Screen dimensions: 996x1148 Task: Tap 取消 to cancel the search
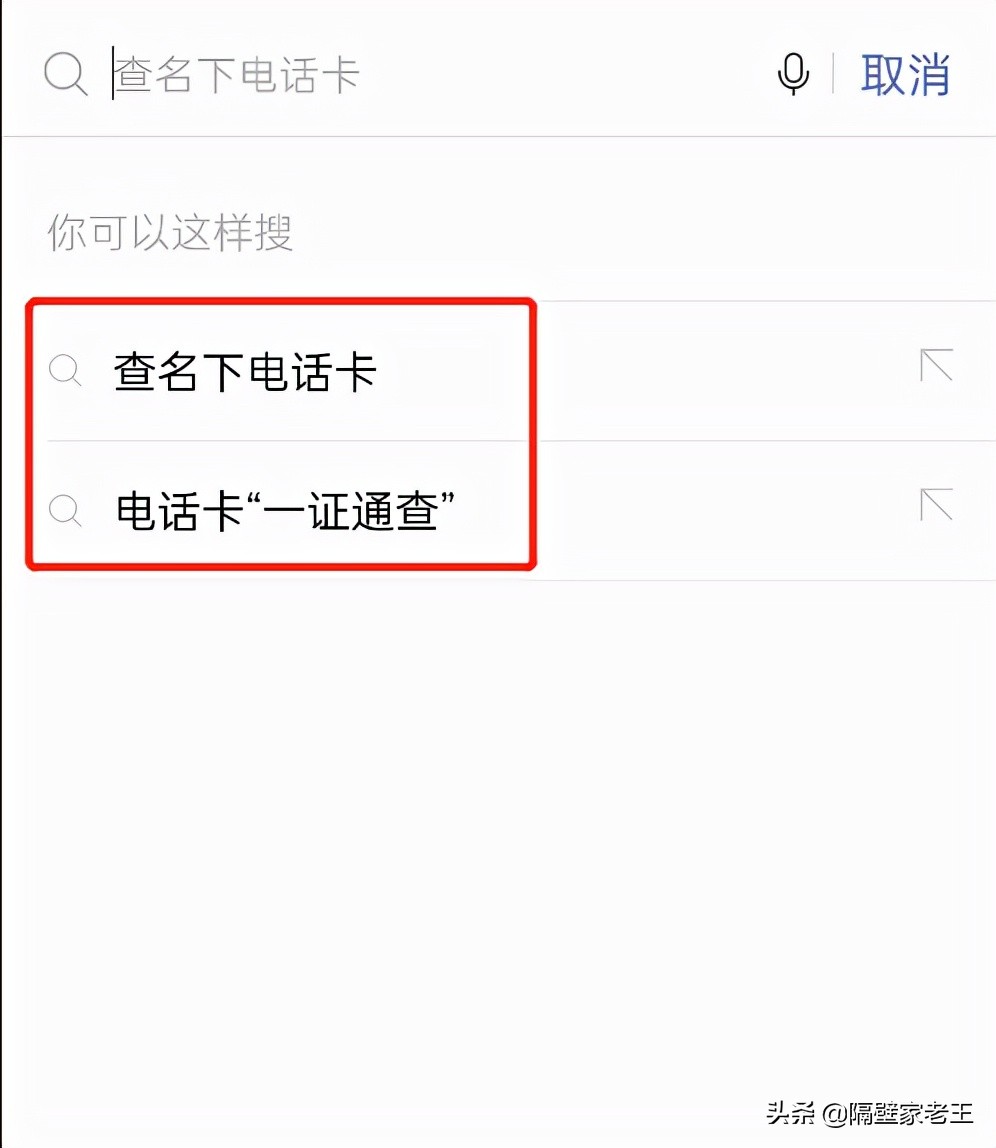pos(903,73)
